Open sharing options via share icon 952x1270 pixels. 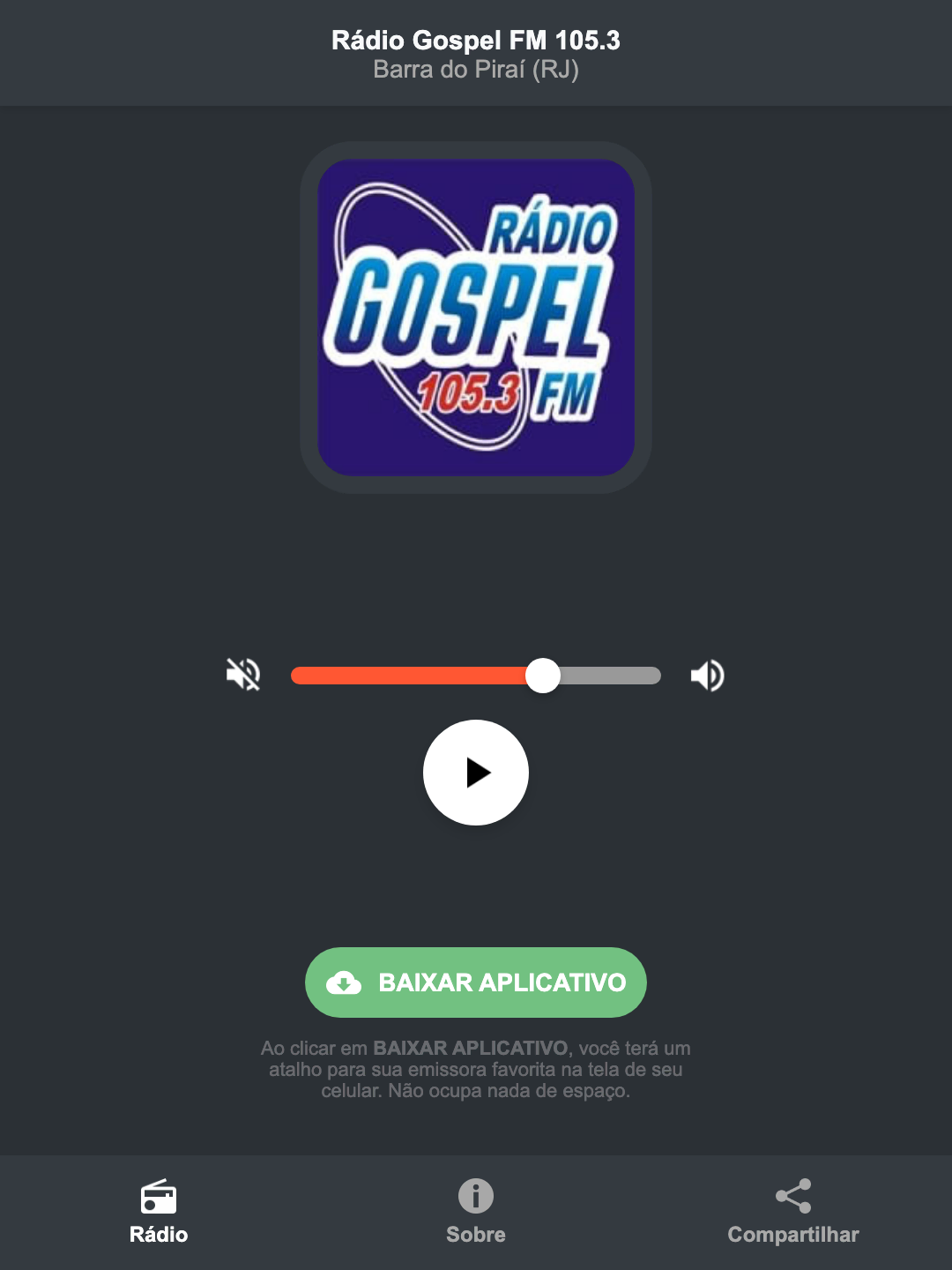click(x=792, y=1195)
